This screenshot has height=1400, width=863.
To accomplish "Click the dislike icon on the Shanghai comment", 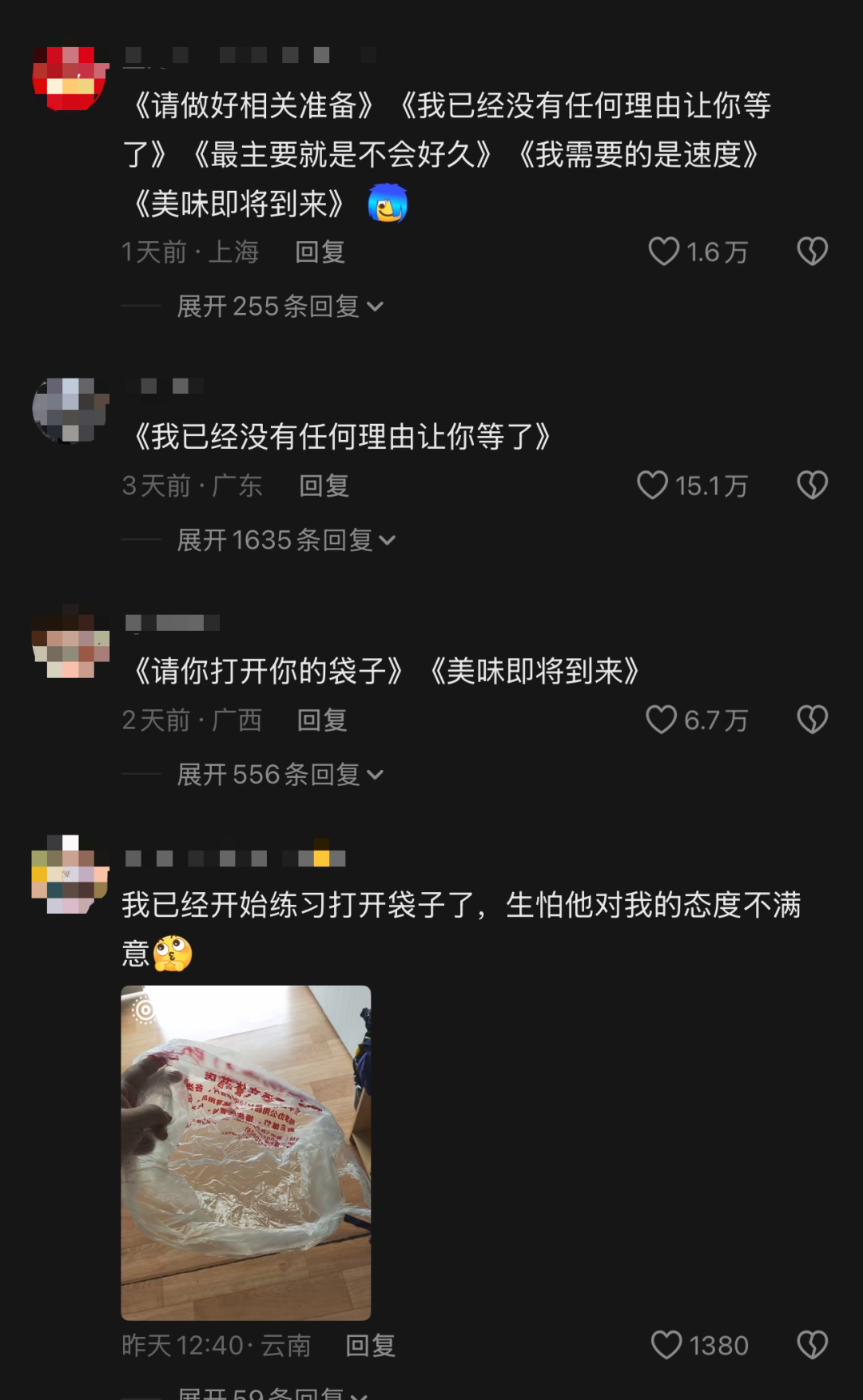I will coord(813,250).
